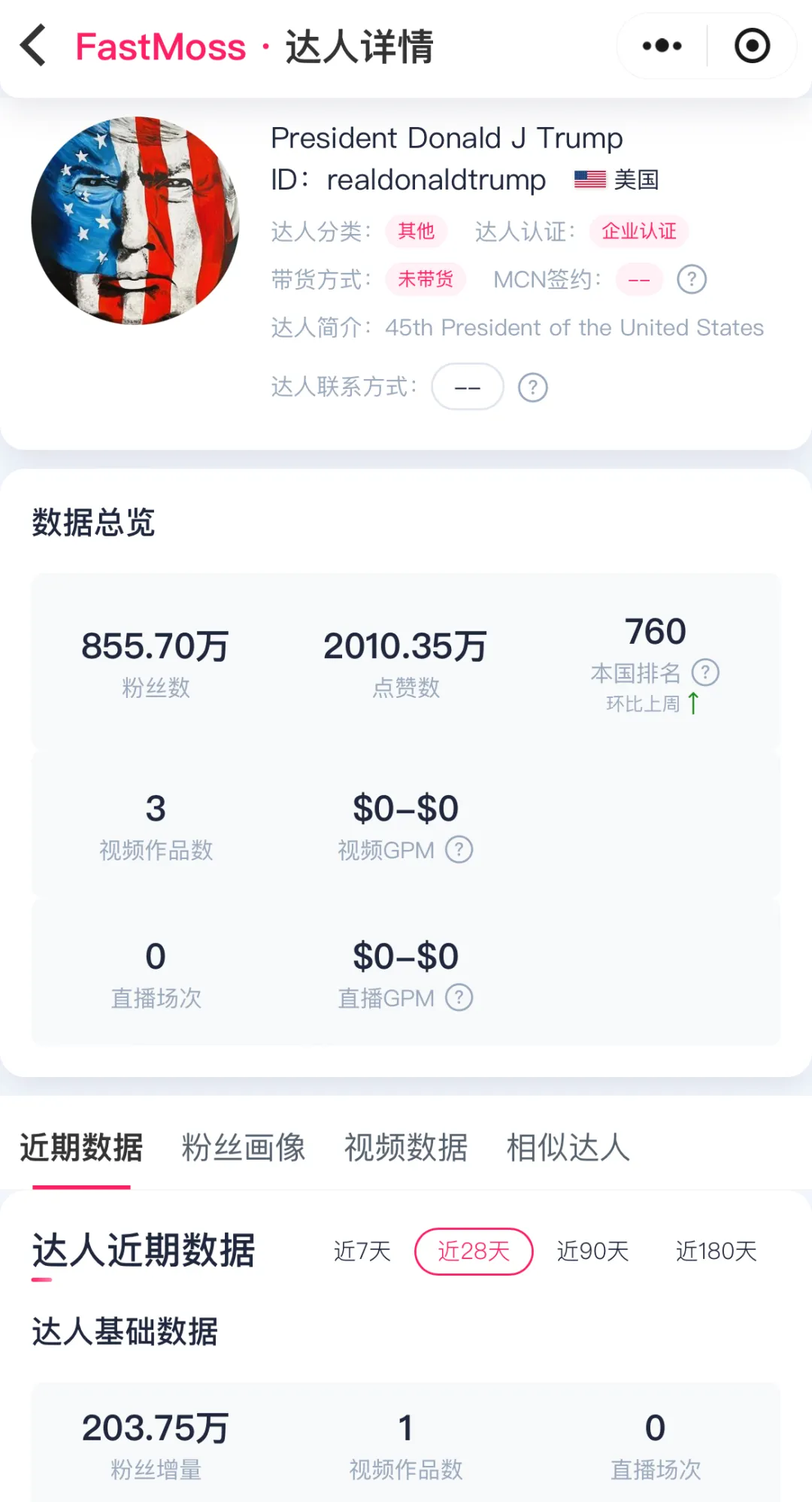Switch to the 视频数据 tab
This screenshot has height=1502, width=812.
[406, 1148]
